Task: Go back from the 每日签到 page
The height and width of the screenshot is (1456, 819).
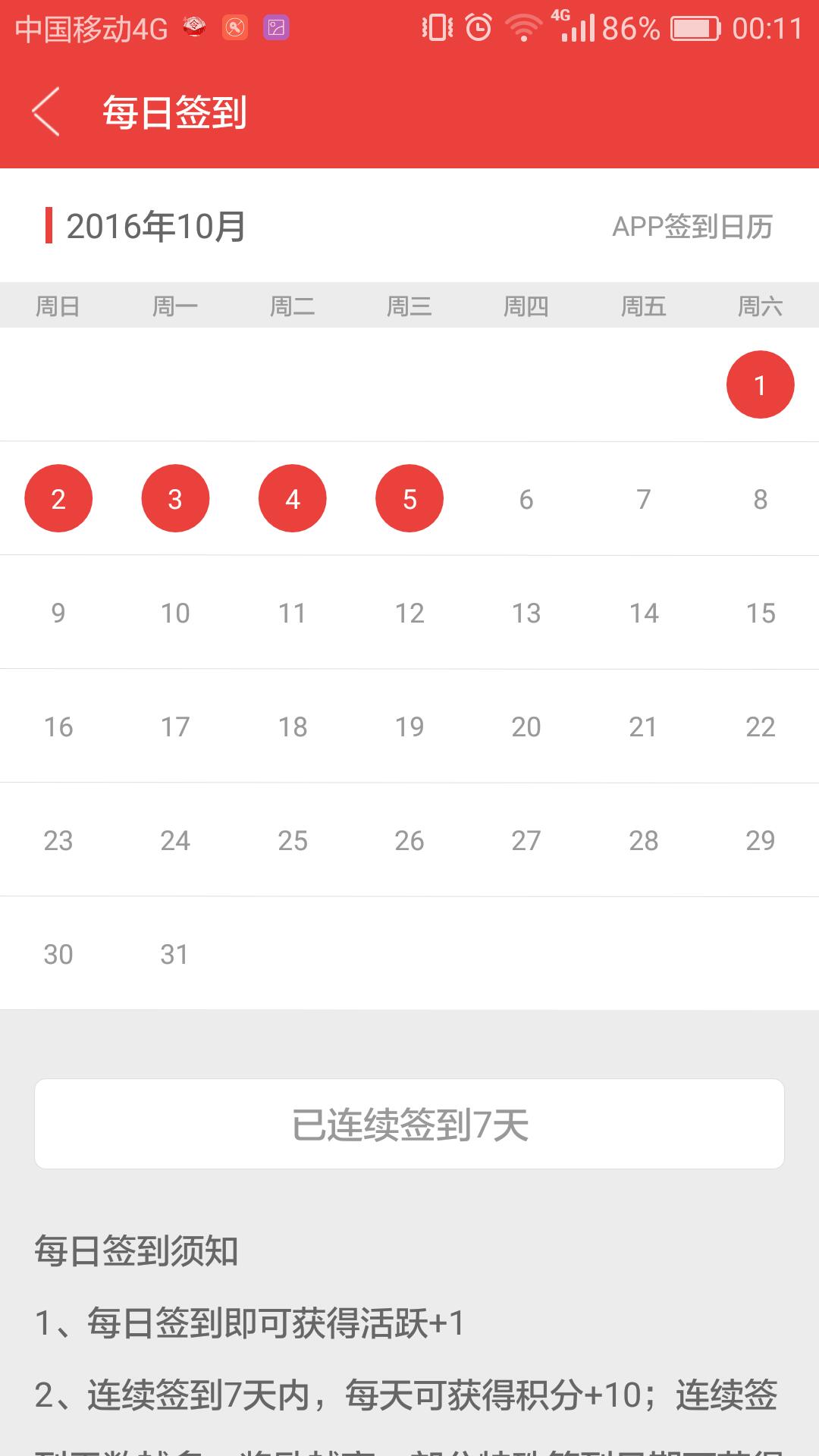Action: 45,112
